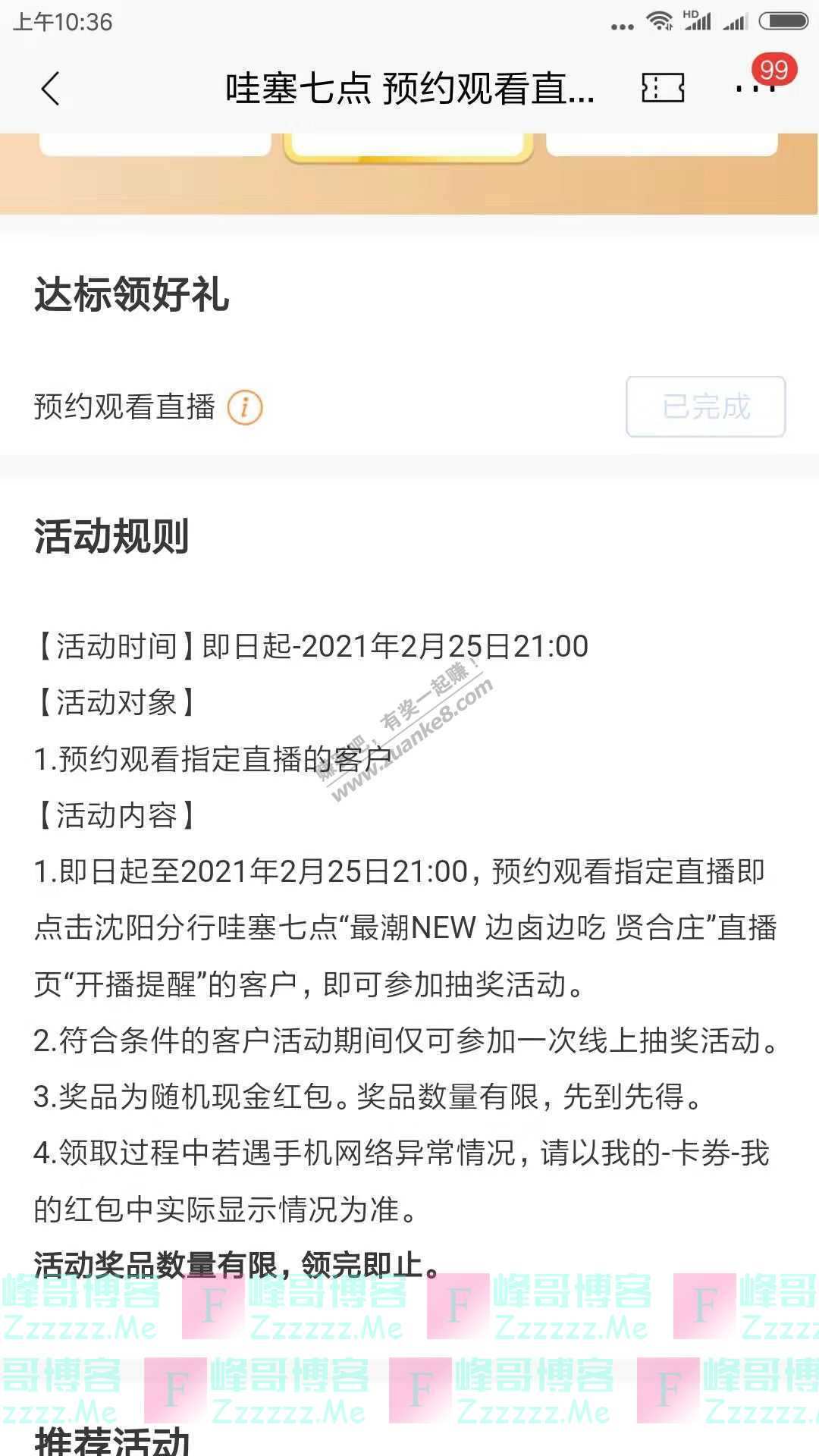Go back using the header arrow
This screenshot has height=1456, width=819.
[50, 89]
